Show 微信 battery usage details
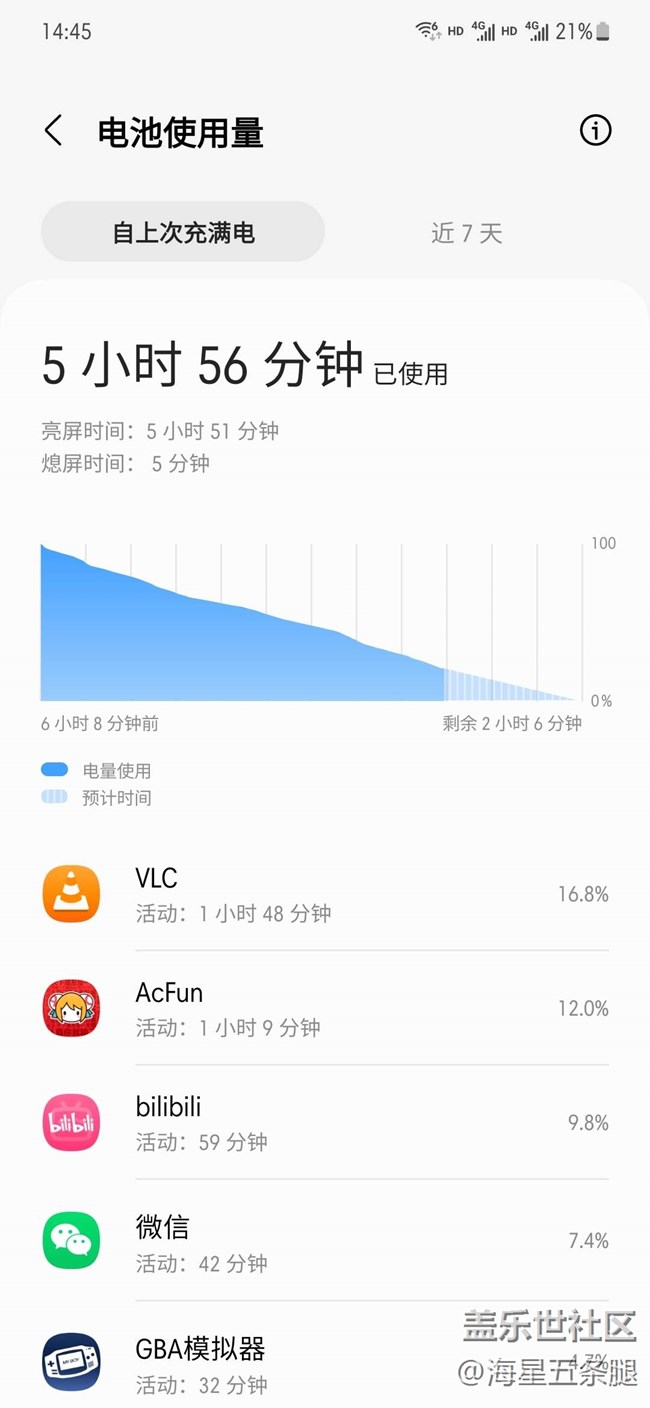 pyautogui.click(x=325, y=1240)
